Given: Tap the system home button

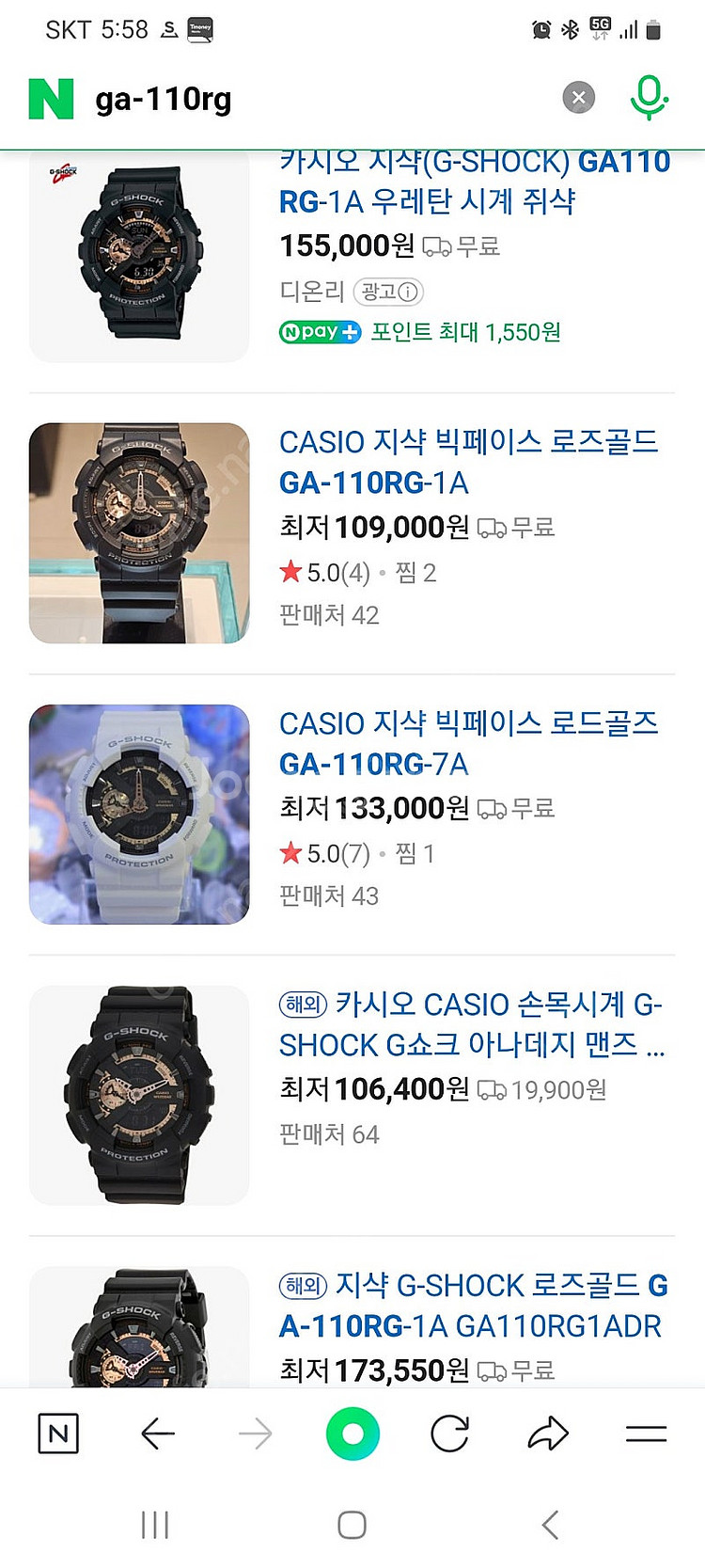Looking at the screenshot, I should (352, 1525).
